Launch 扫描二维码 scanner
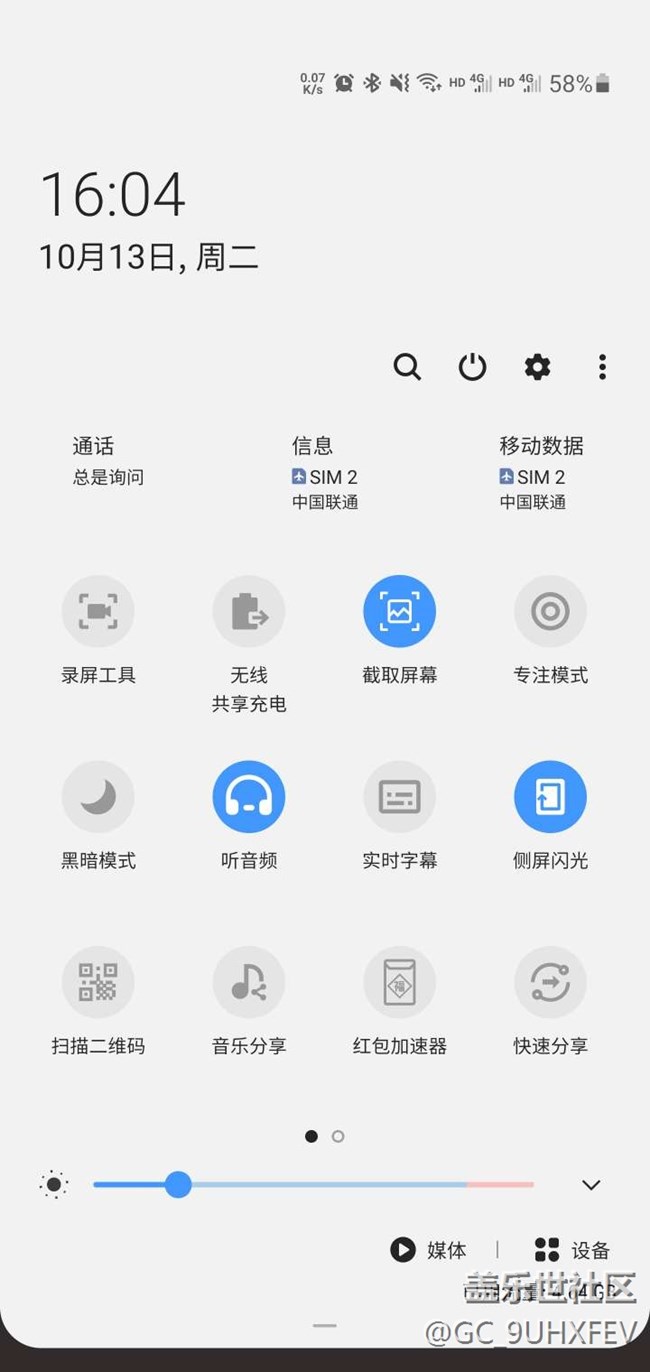 coord(98,983)
